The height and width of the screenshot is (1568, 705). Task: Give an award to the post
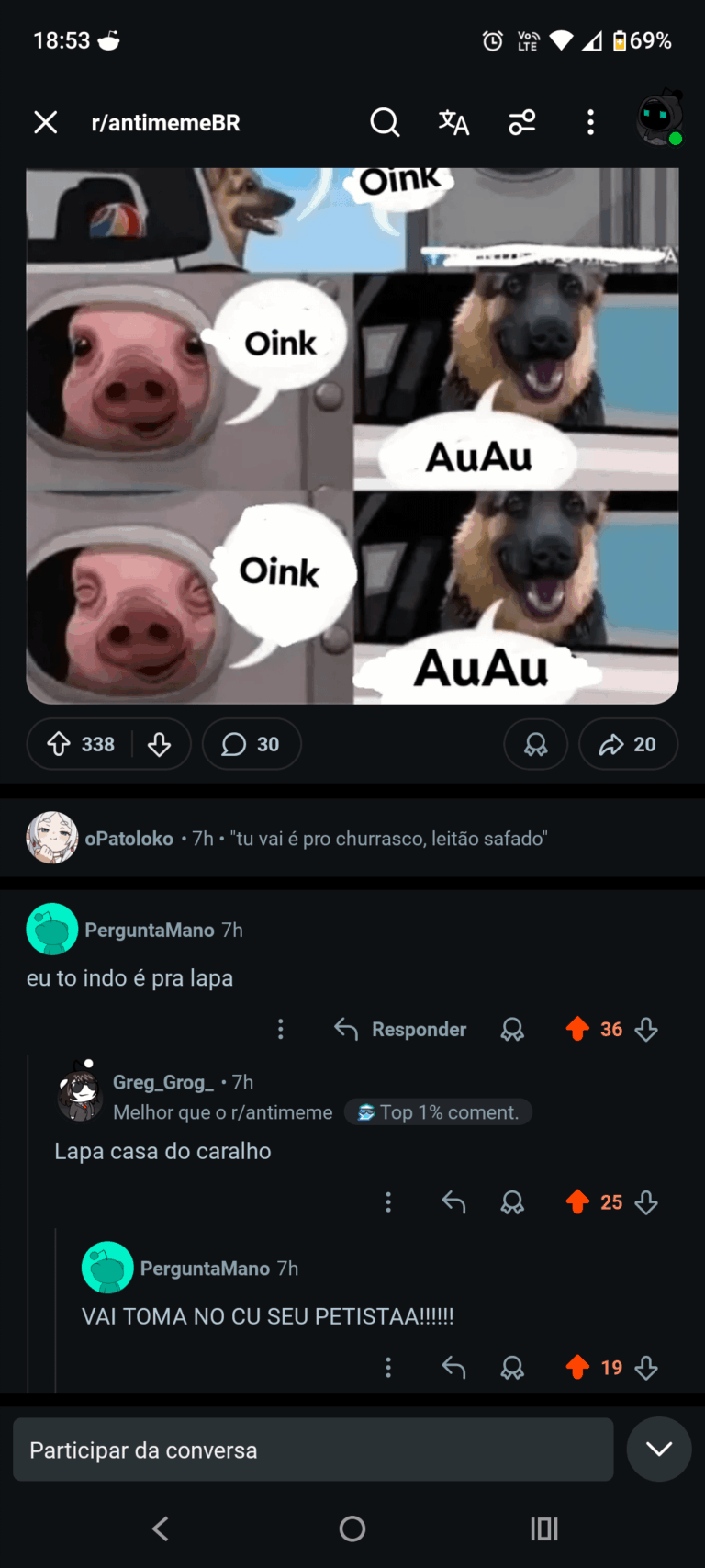point(536,744)
